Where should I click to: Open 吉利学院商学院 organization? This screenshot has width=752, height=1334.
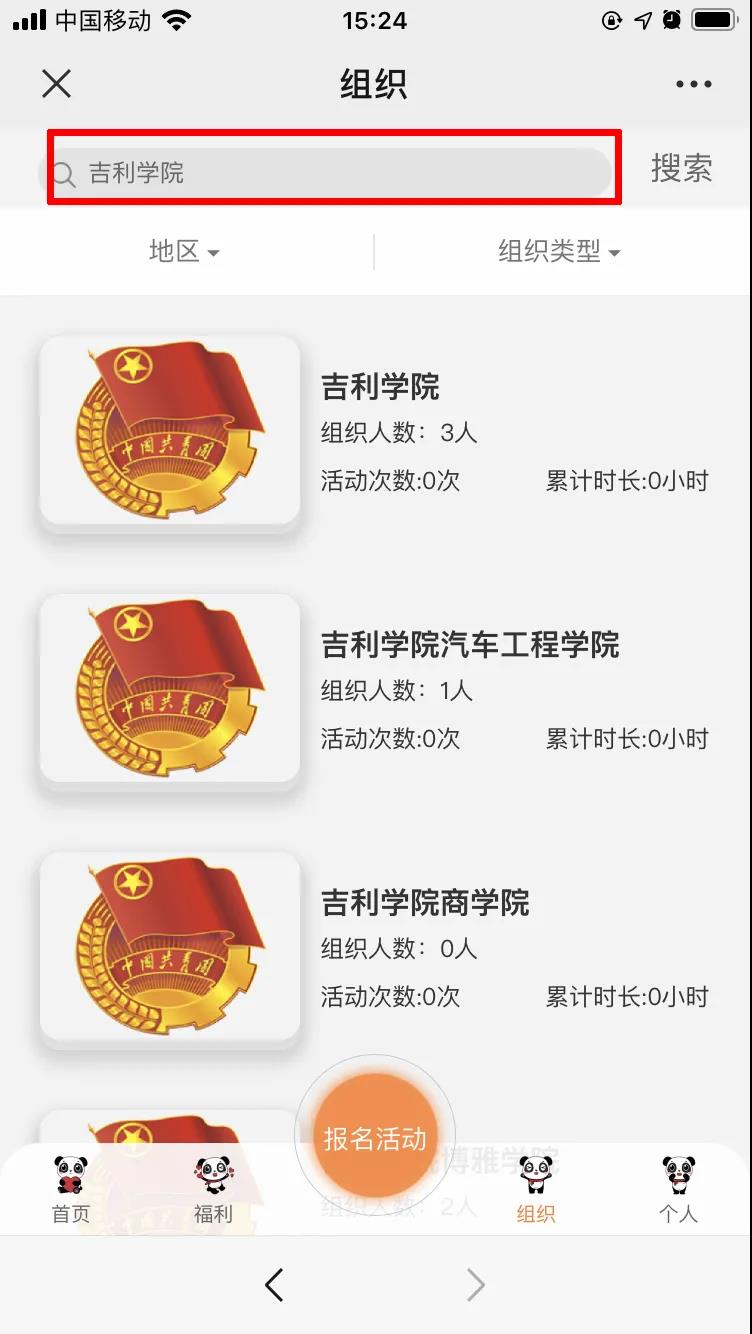tap(375, 948)
